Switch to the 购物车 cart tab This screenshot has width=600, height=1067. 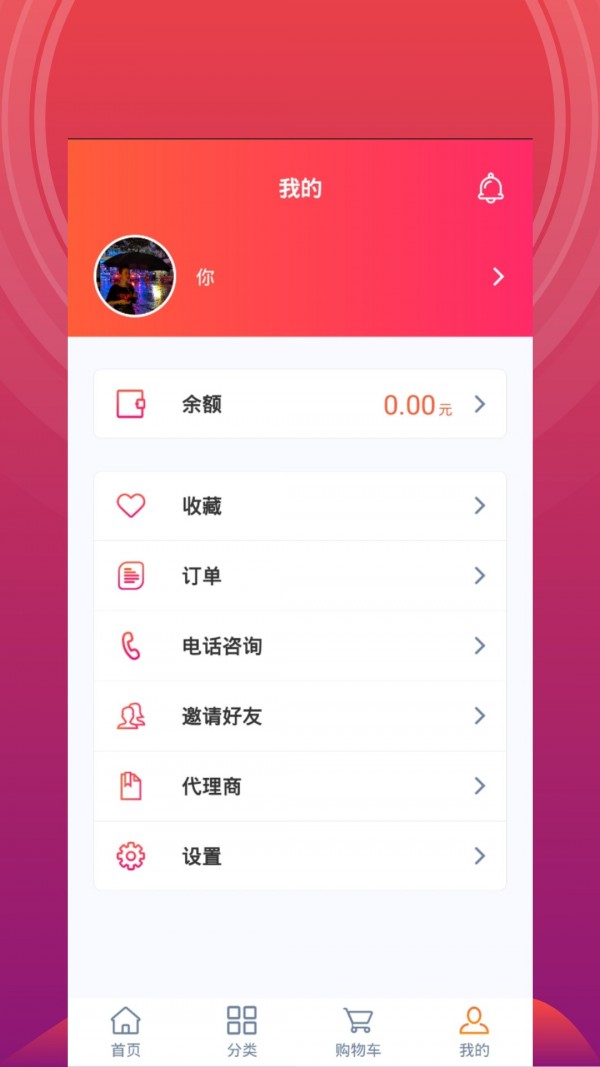pos(358,1032)
